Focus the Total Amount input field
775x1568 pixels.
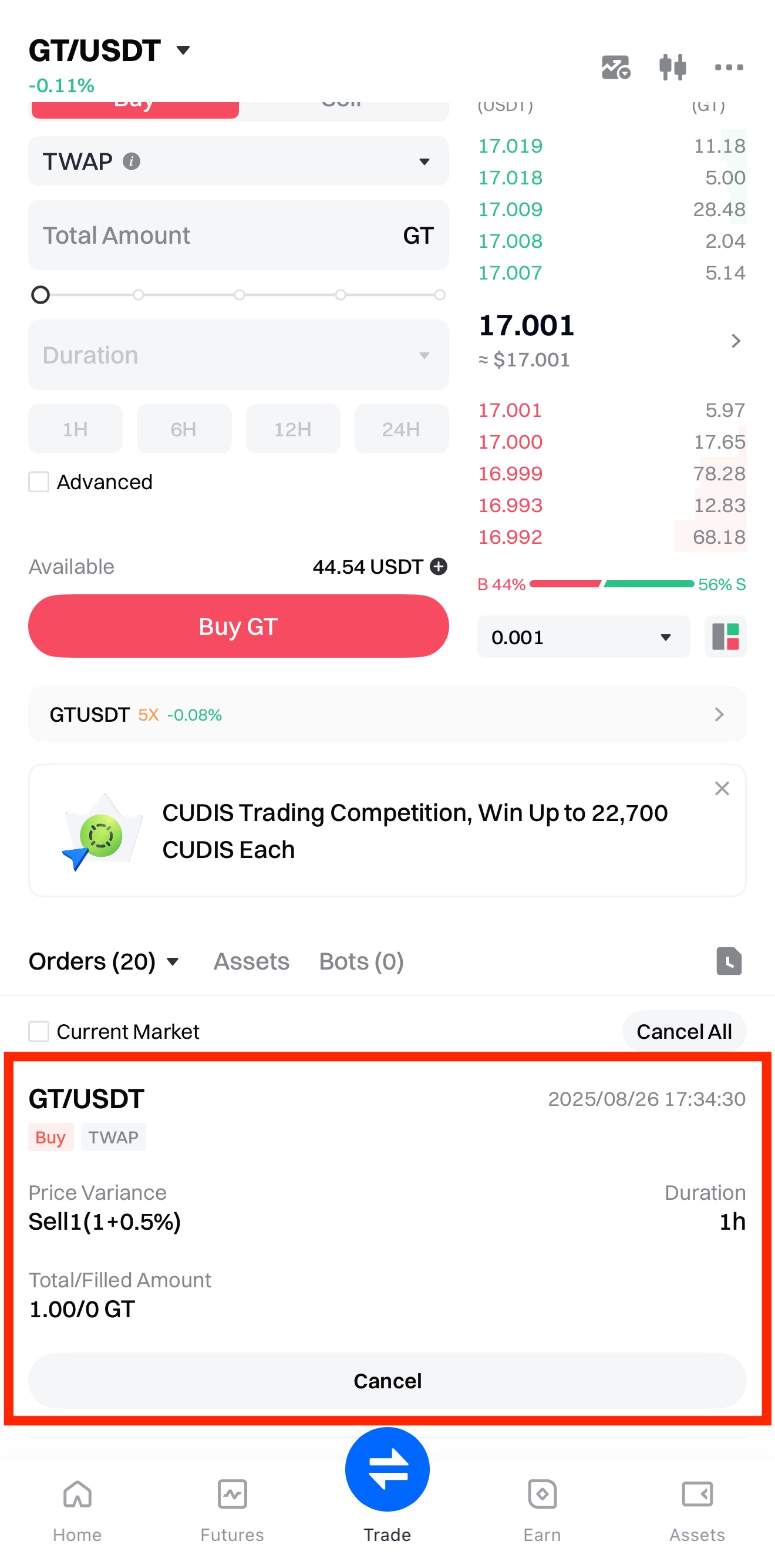click(x=219, y=235)
